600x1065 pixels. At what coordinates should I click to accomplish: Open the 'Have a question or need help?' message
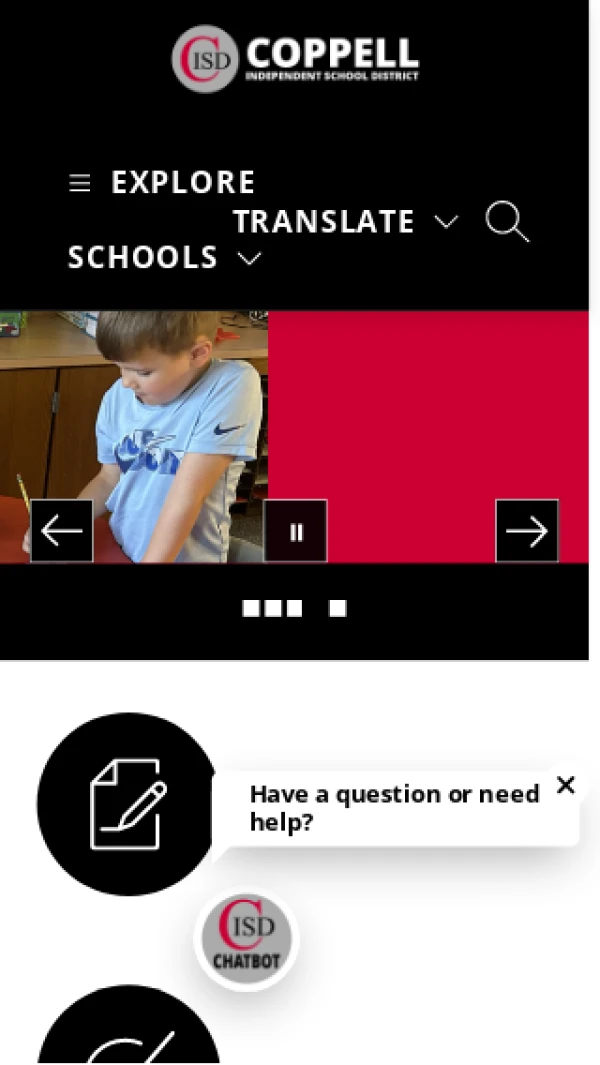(x=394, y=808)
